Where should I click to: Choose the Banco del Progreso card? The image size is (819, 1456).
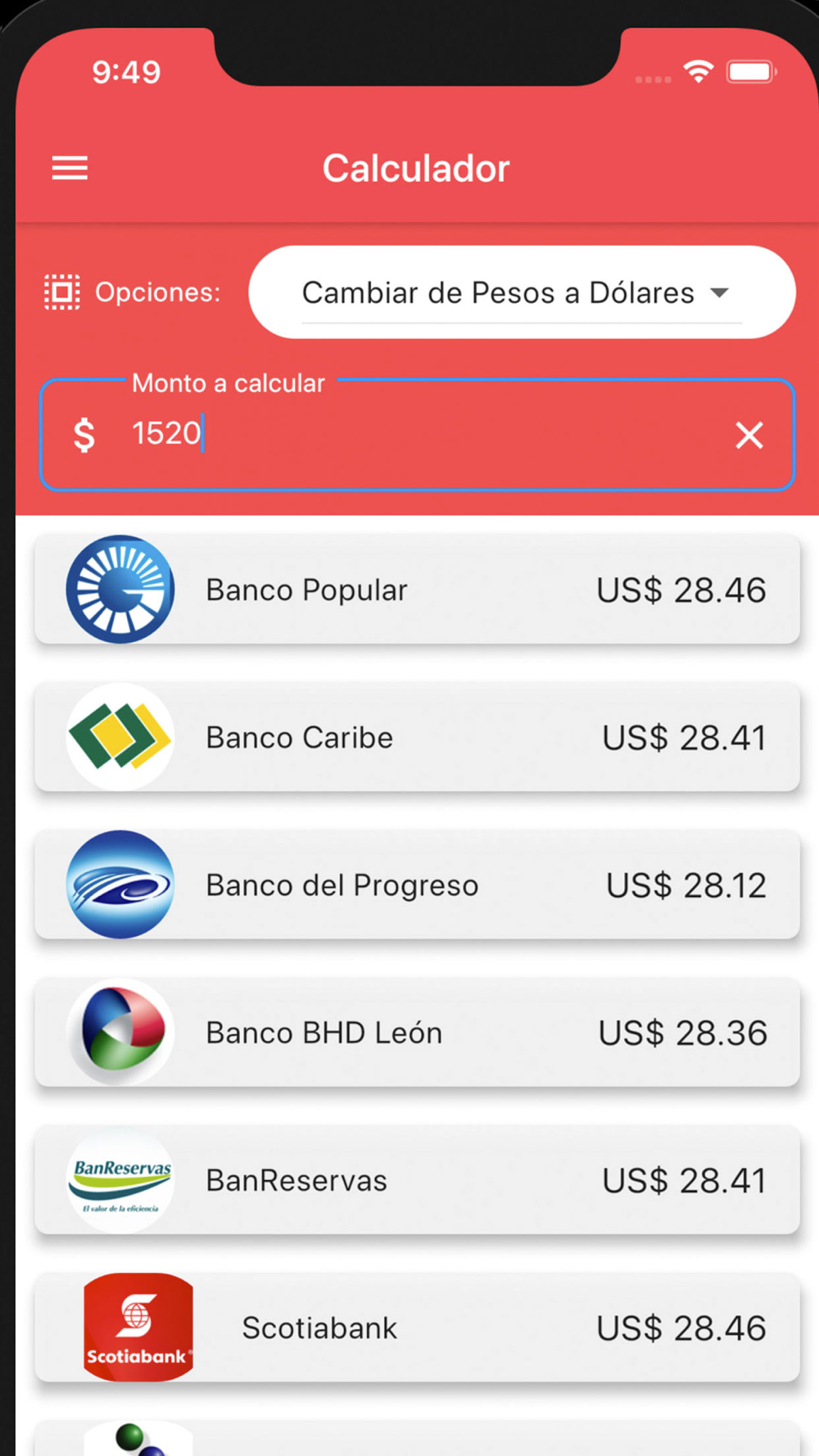pos(417,884)
